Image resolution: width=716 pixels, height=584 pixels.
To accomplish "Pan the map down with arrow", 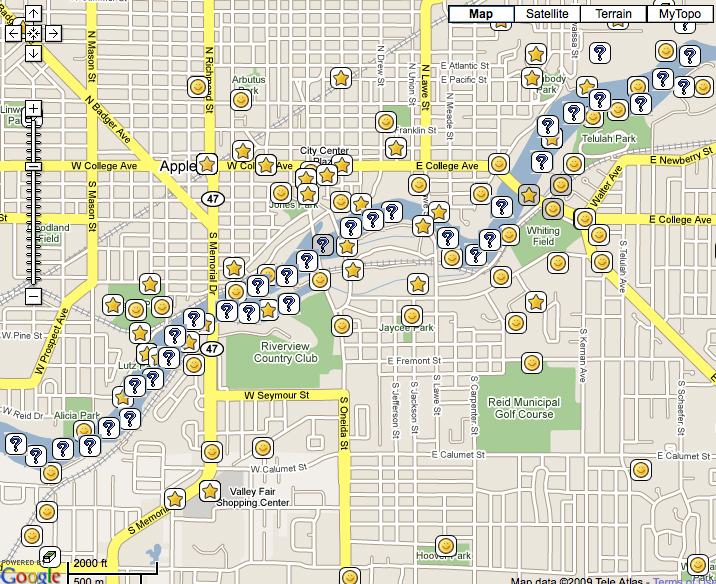I will click(33, 52).
